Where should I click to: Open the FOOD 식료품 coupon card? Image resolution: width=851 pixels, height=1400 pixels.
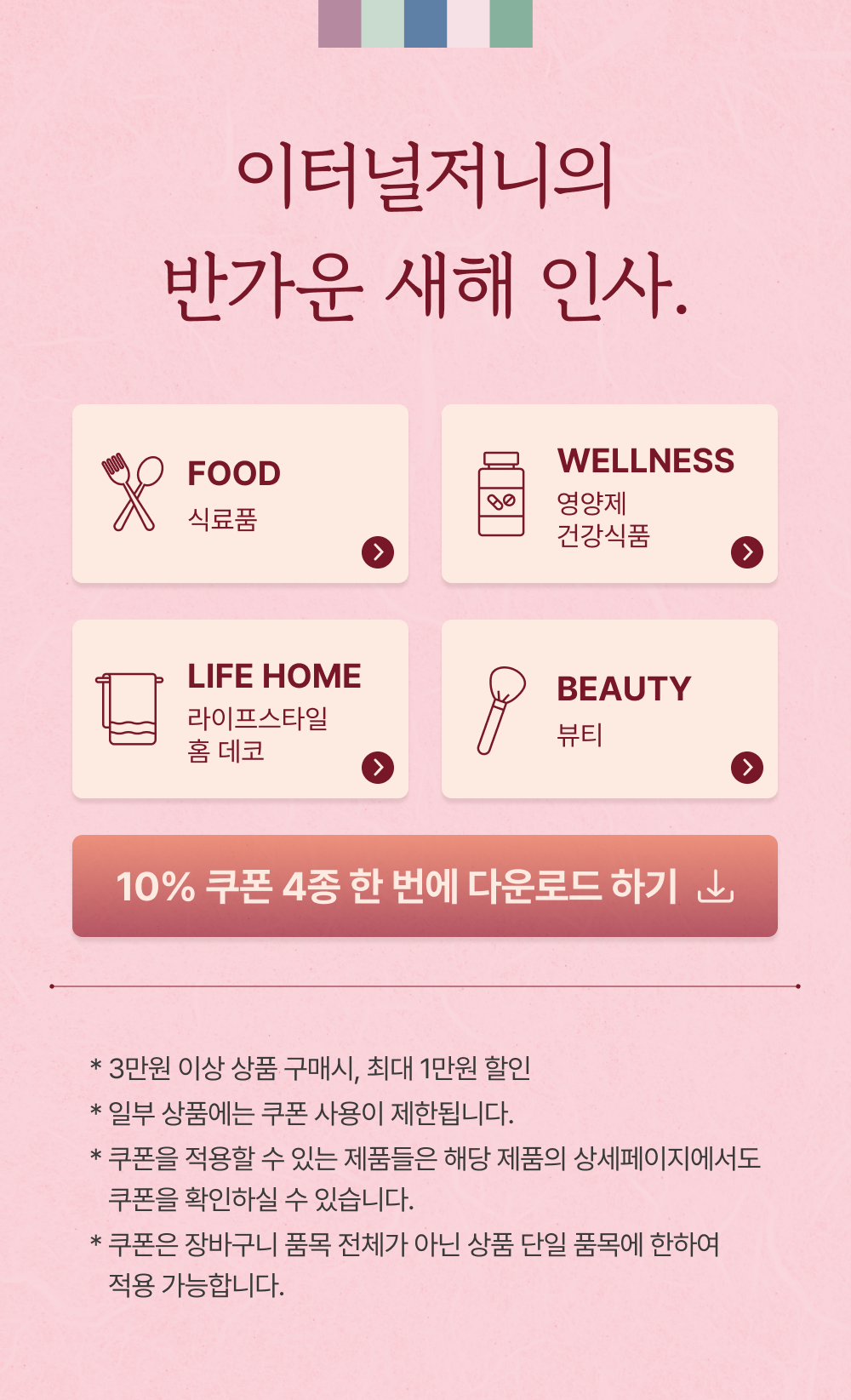point(240,494)
